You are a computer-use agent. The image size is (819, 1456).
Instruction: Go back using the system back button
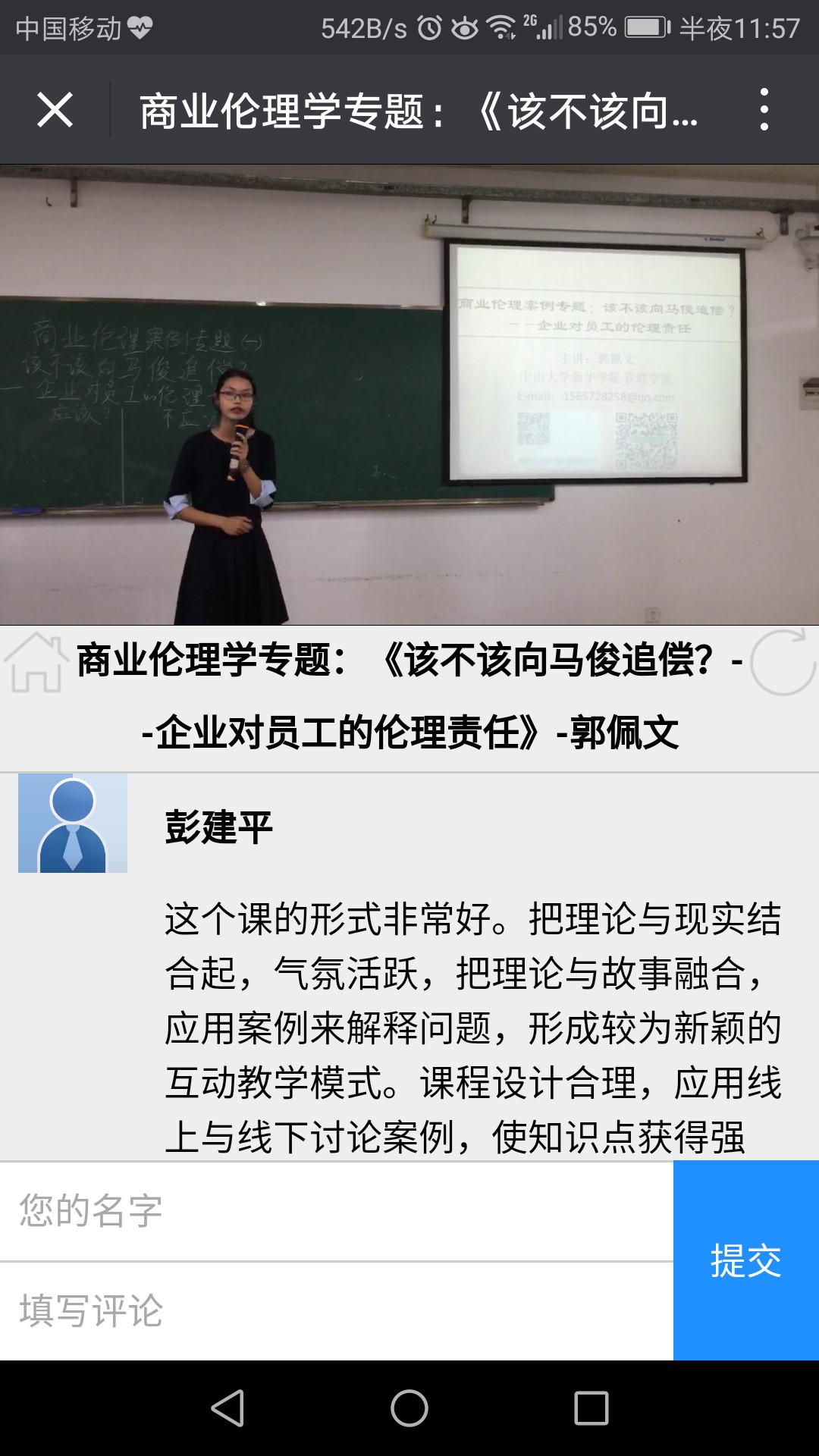click(227, 1408)
